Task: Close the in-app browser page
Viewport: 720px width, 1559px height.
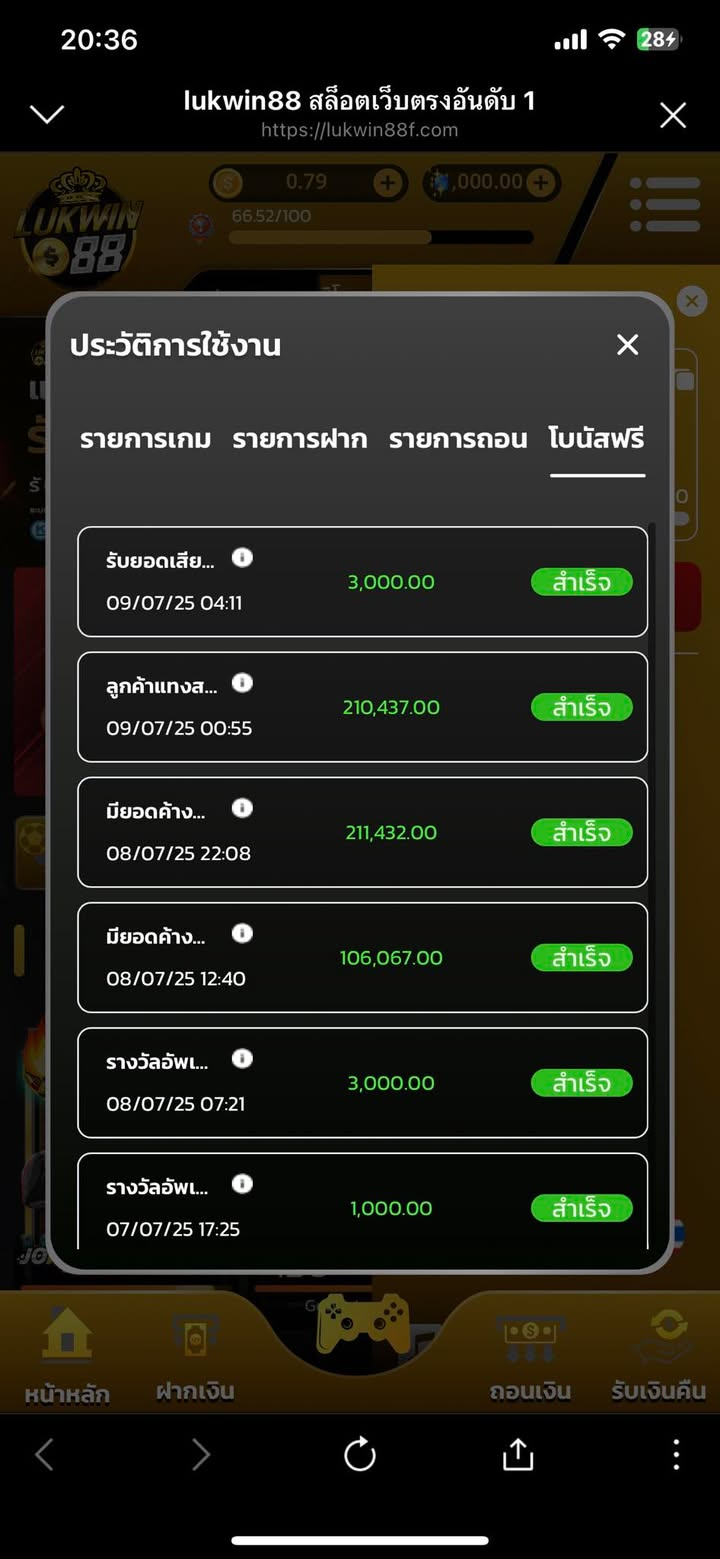Action: coord(673,115)
